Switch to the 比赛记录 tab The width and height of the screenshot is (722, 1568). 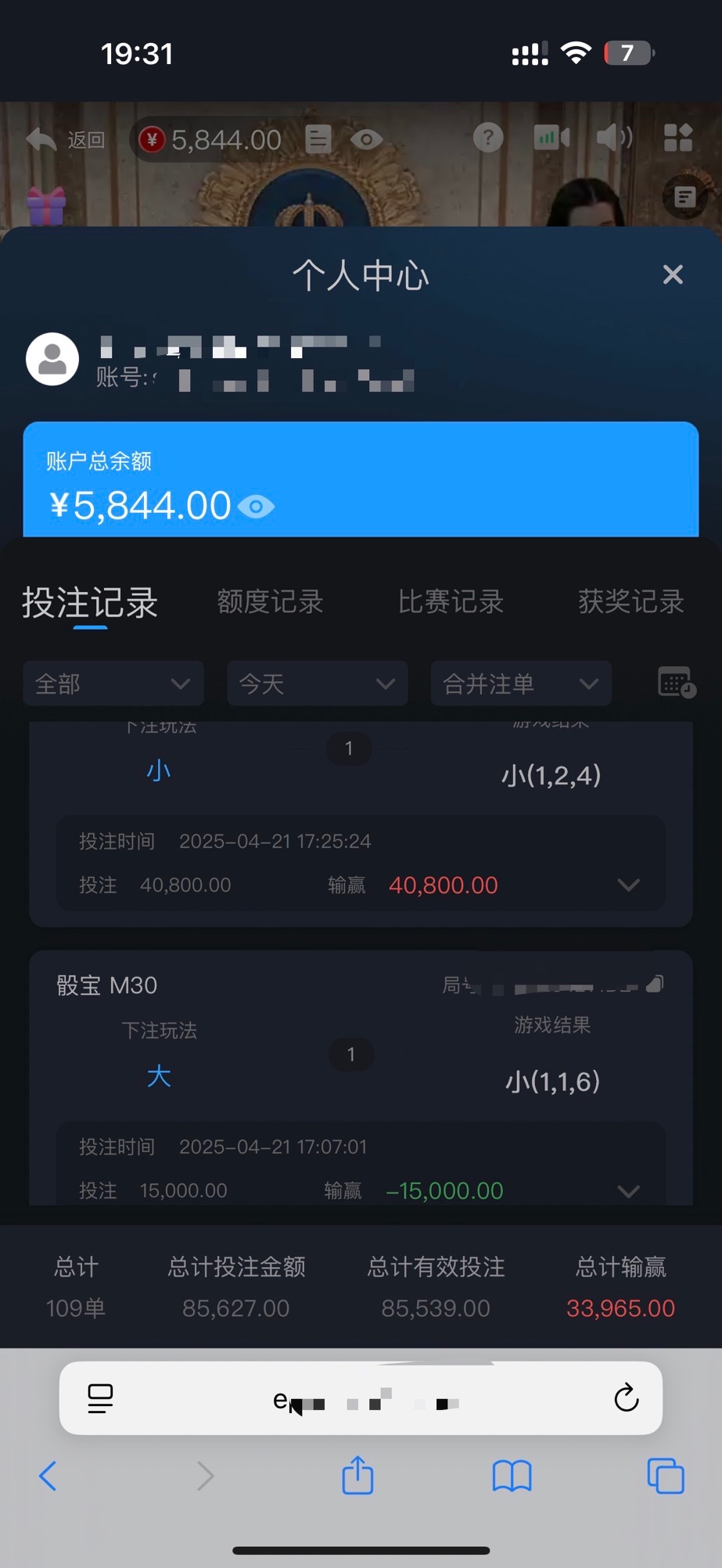point(451,601)
